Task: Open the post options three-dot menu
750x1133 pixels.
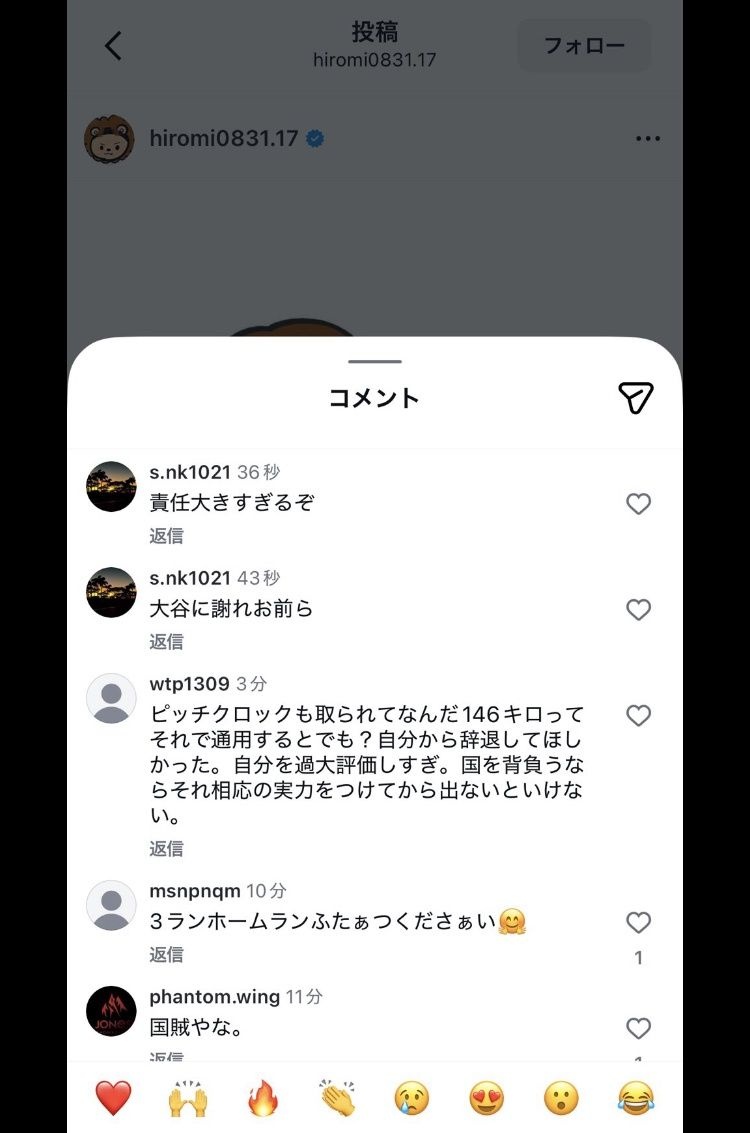Action: coord(648,138)
